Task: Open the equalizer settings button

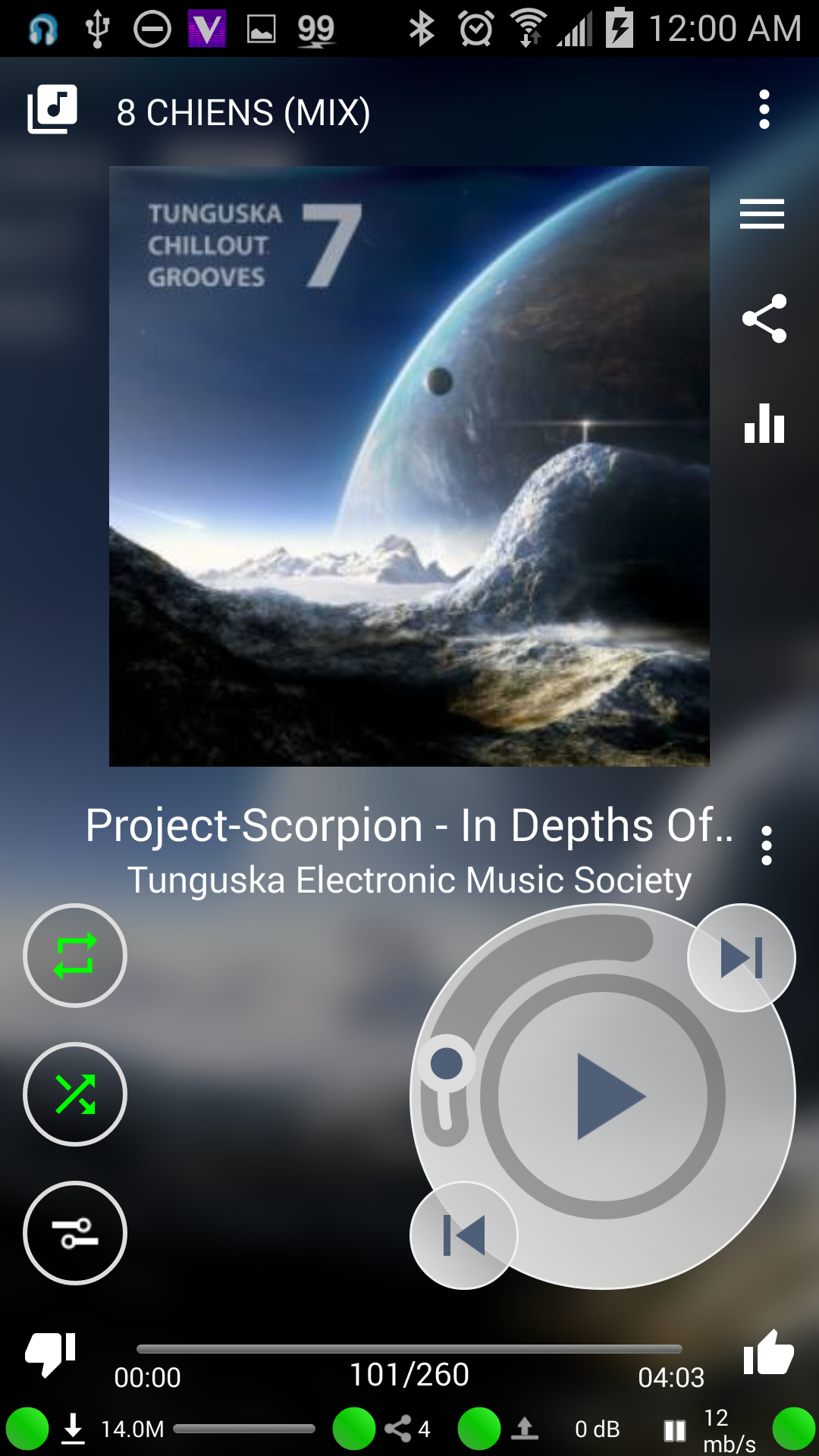Action: tap(75, 1233)
